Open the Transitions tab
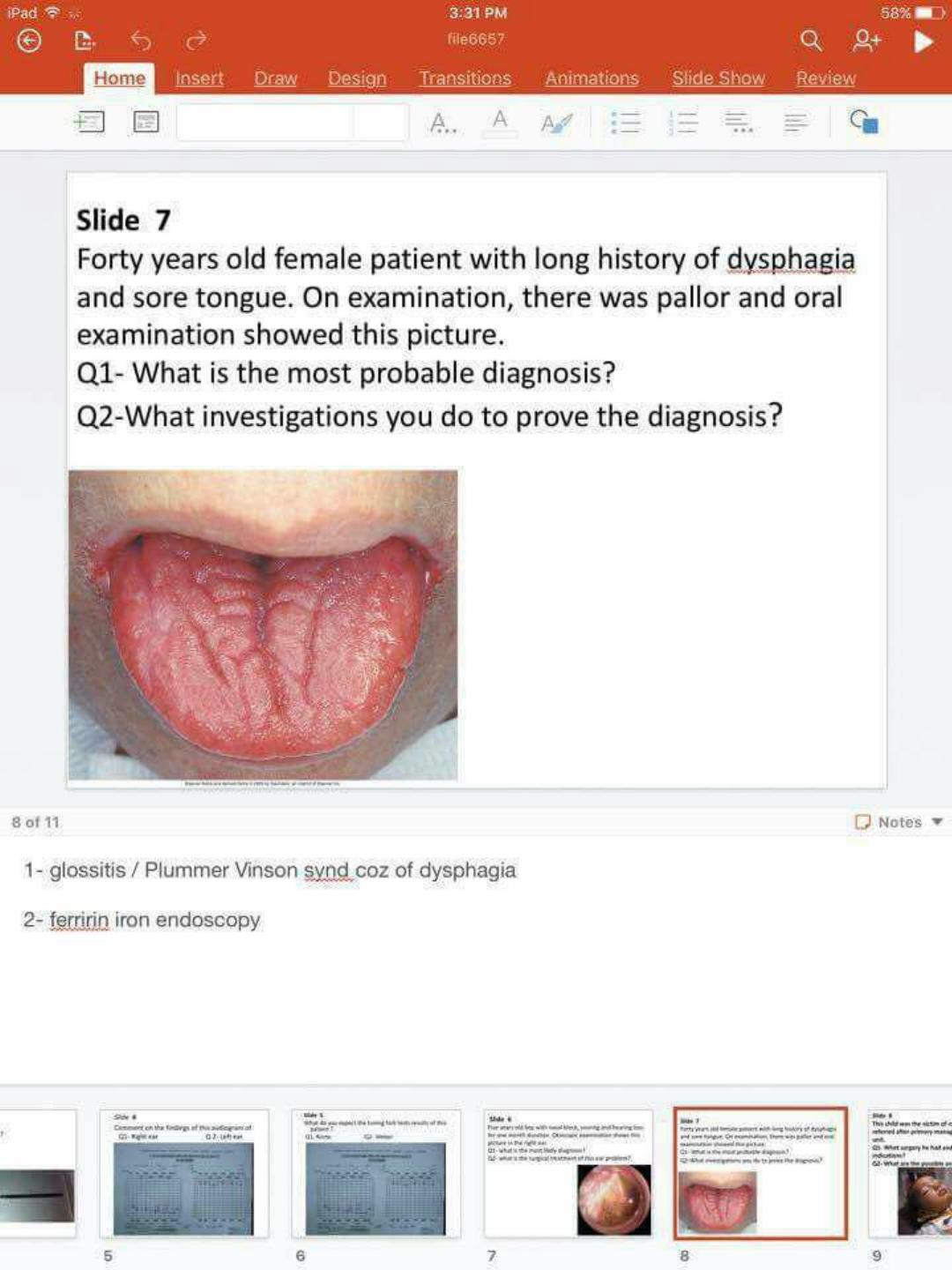 pyautogui.click(x=465, y=78)
